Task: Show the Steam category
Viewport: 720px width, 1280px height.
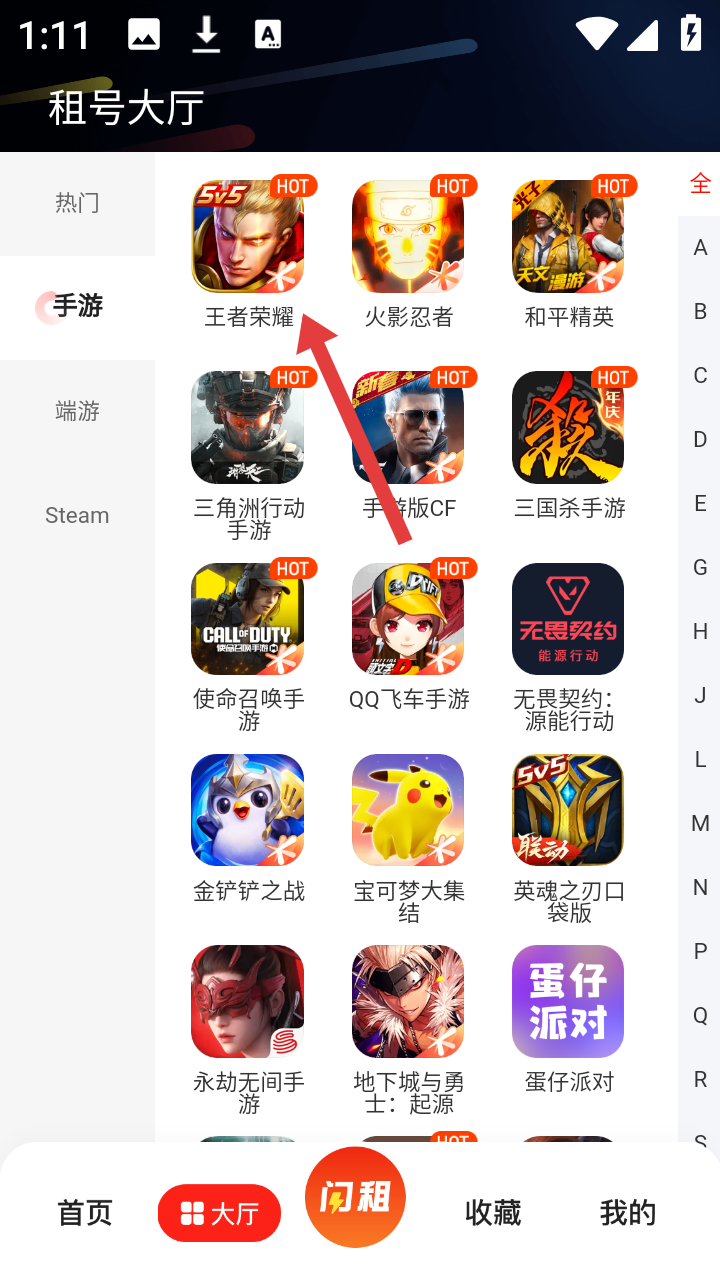Action: tap(77, 516)
